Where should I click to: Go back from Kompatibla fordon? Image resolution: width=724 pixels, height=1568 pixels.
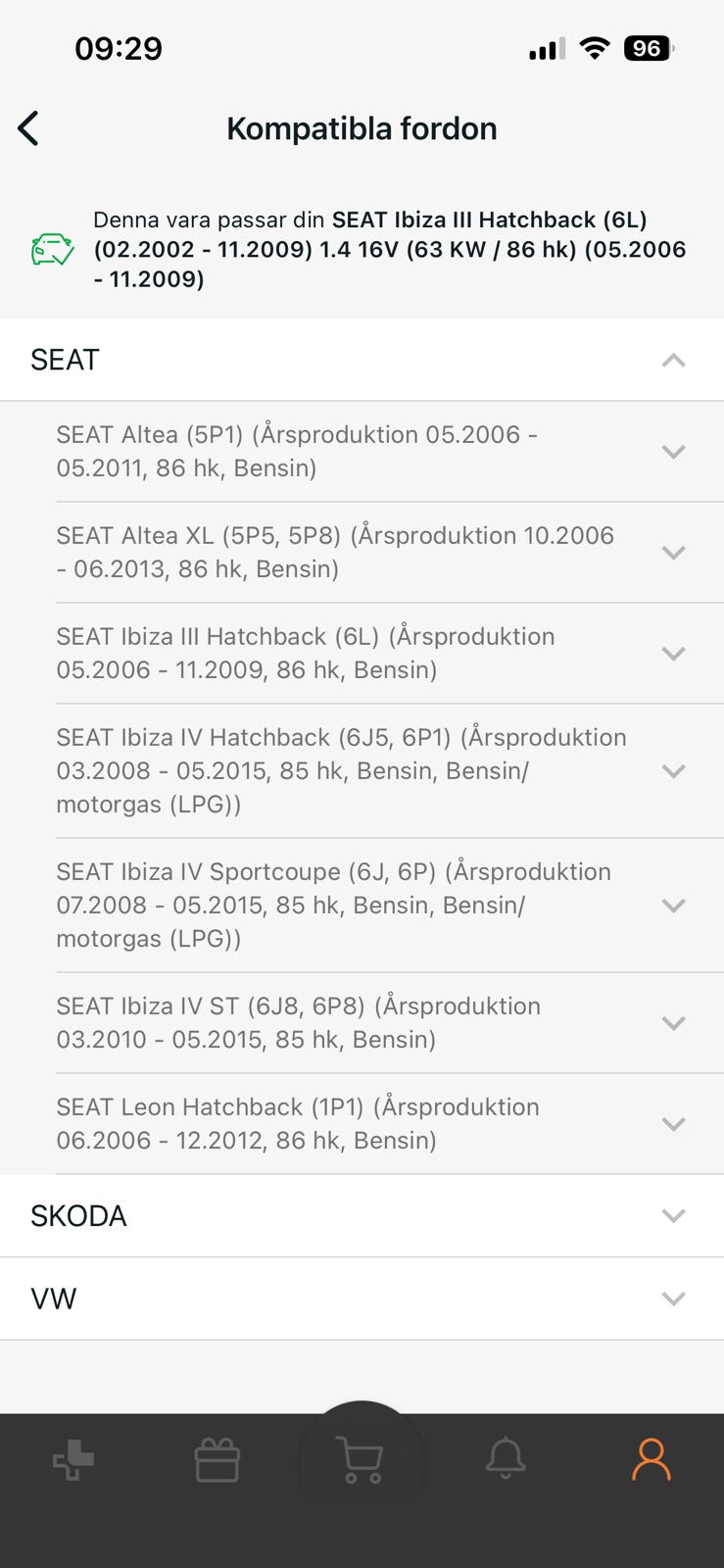(29, 128)
